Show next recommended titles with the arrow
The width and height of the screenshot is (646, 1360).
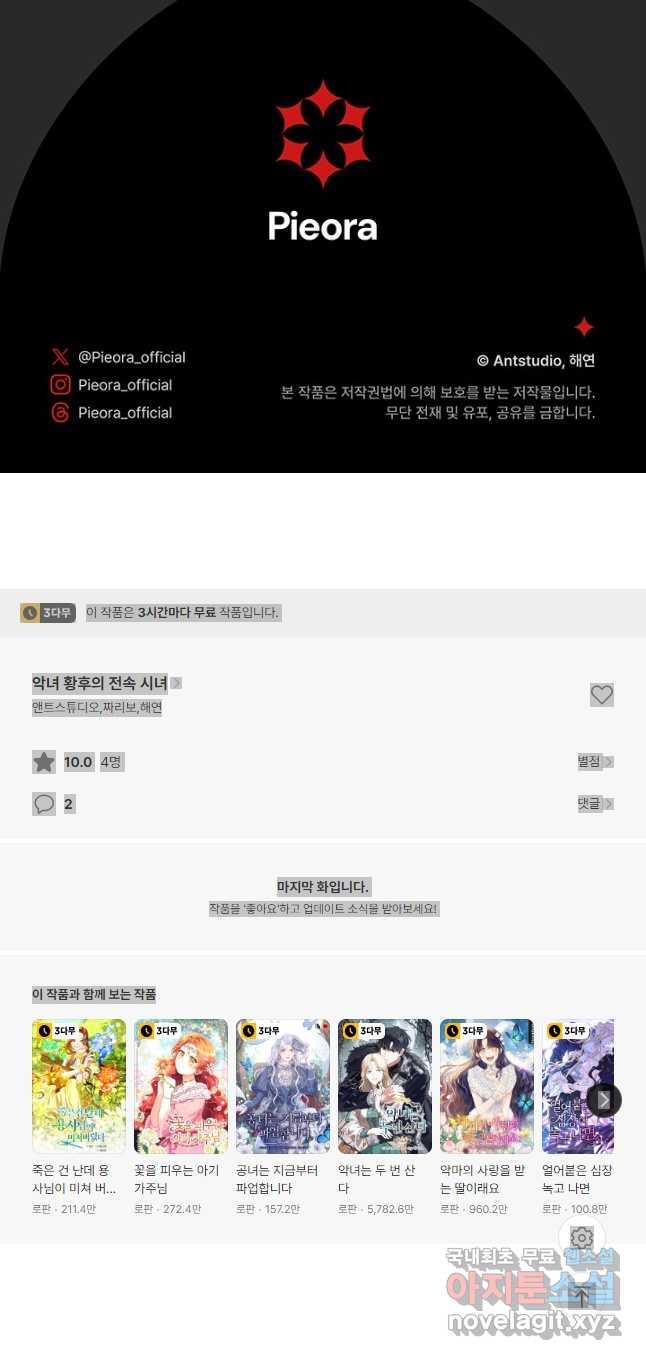pyautogui.click(x=604, y=1100)
